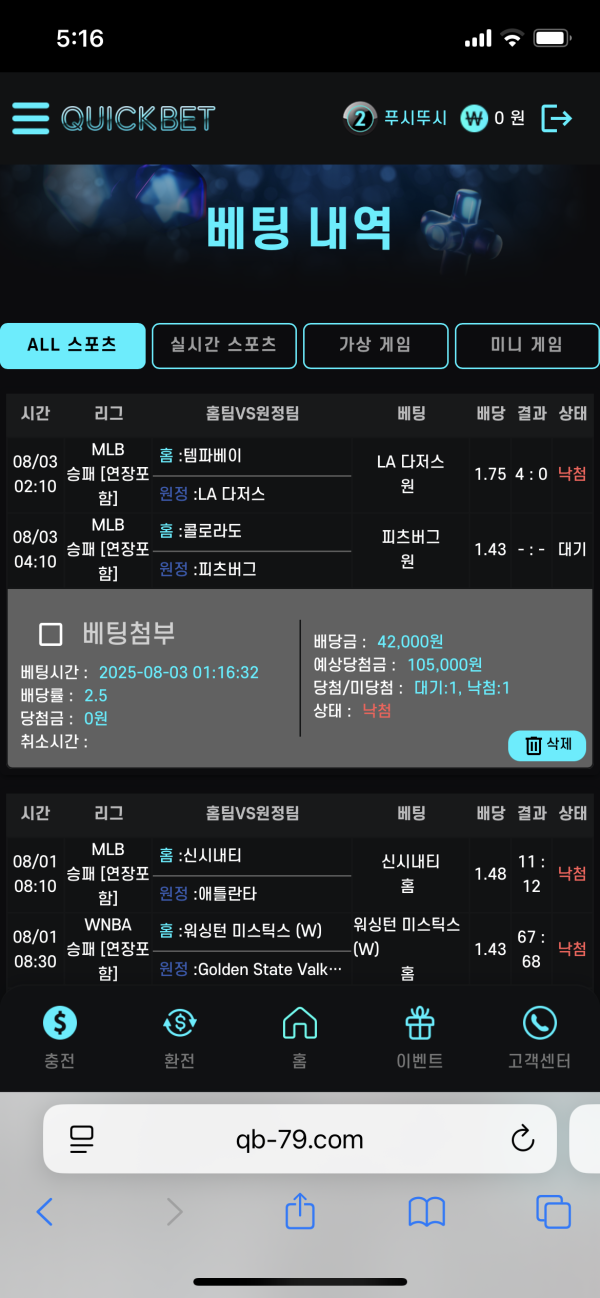600x1298 pixels.
Task: Go back in Safari
Action: [x=44, y=1212]
